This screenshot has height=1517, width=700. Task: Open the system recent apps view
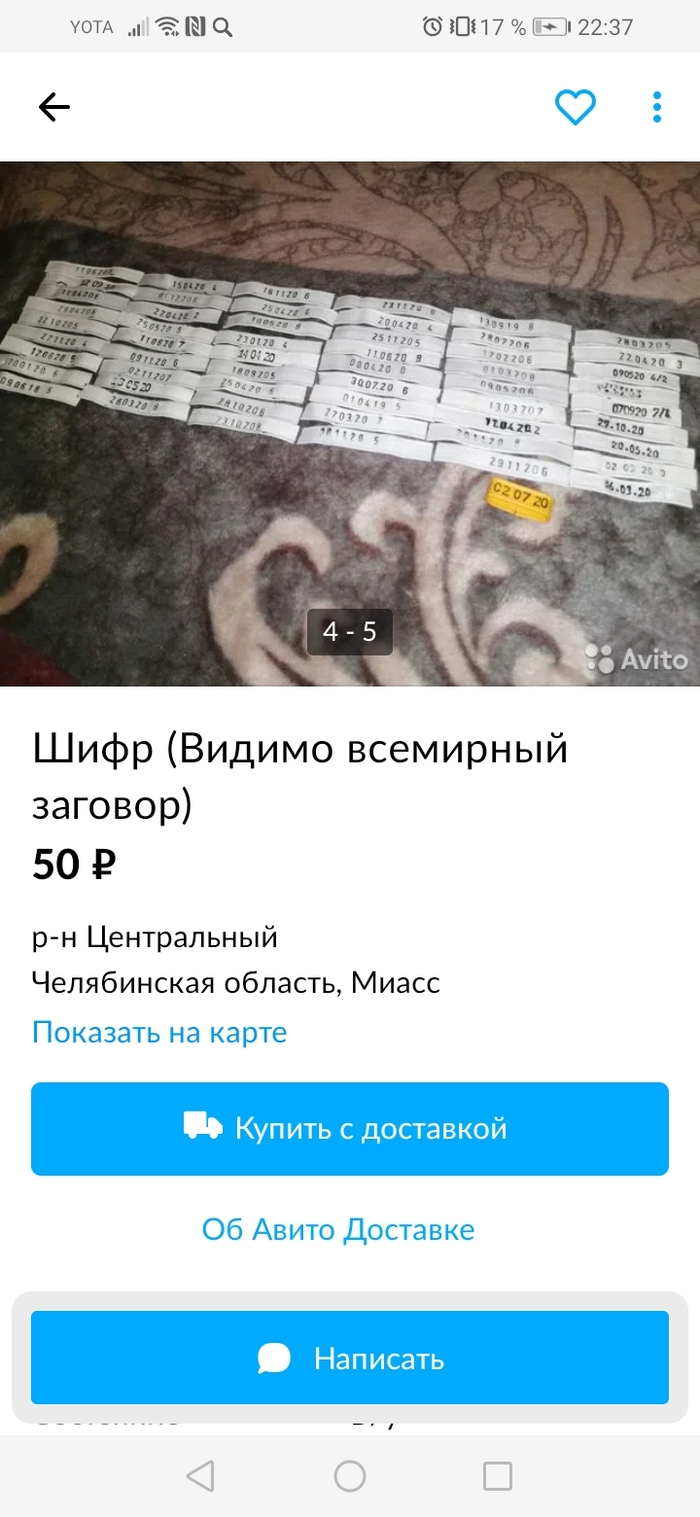pos(497,1476)
